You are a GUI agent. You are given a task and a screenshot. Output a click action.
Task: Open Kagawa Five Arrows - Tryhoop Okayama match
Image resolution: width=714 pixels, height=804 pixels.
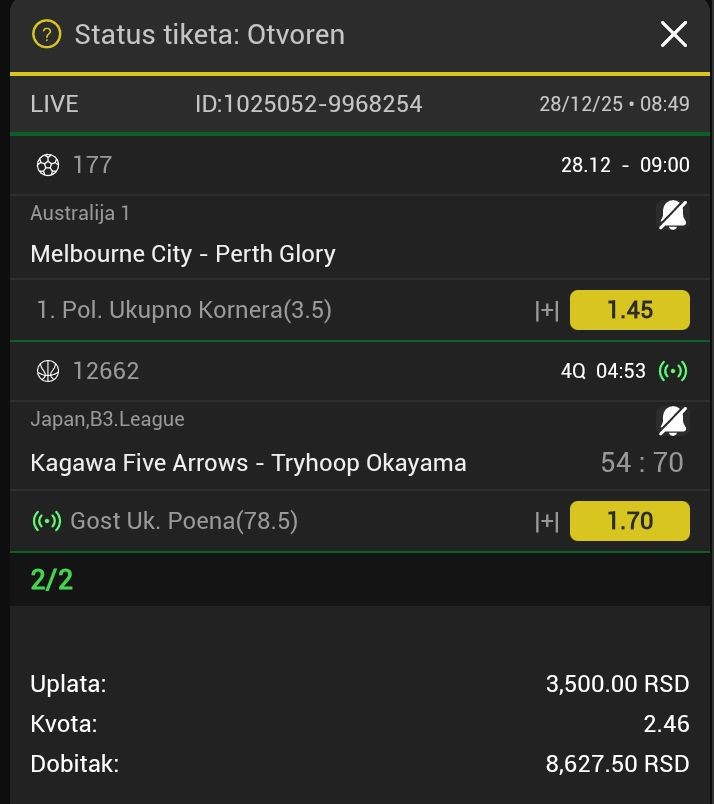click(248, 463)
